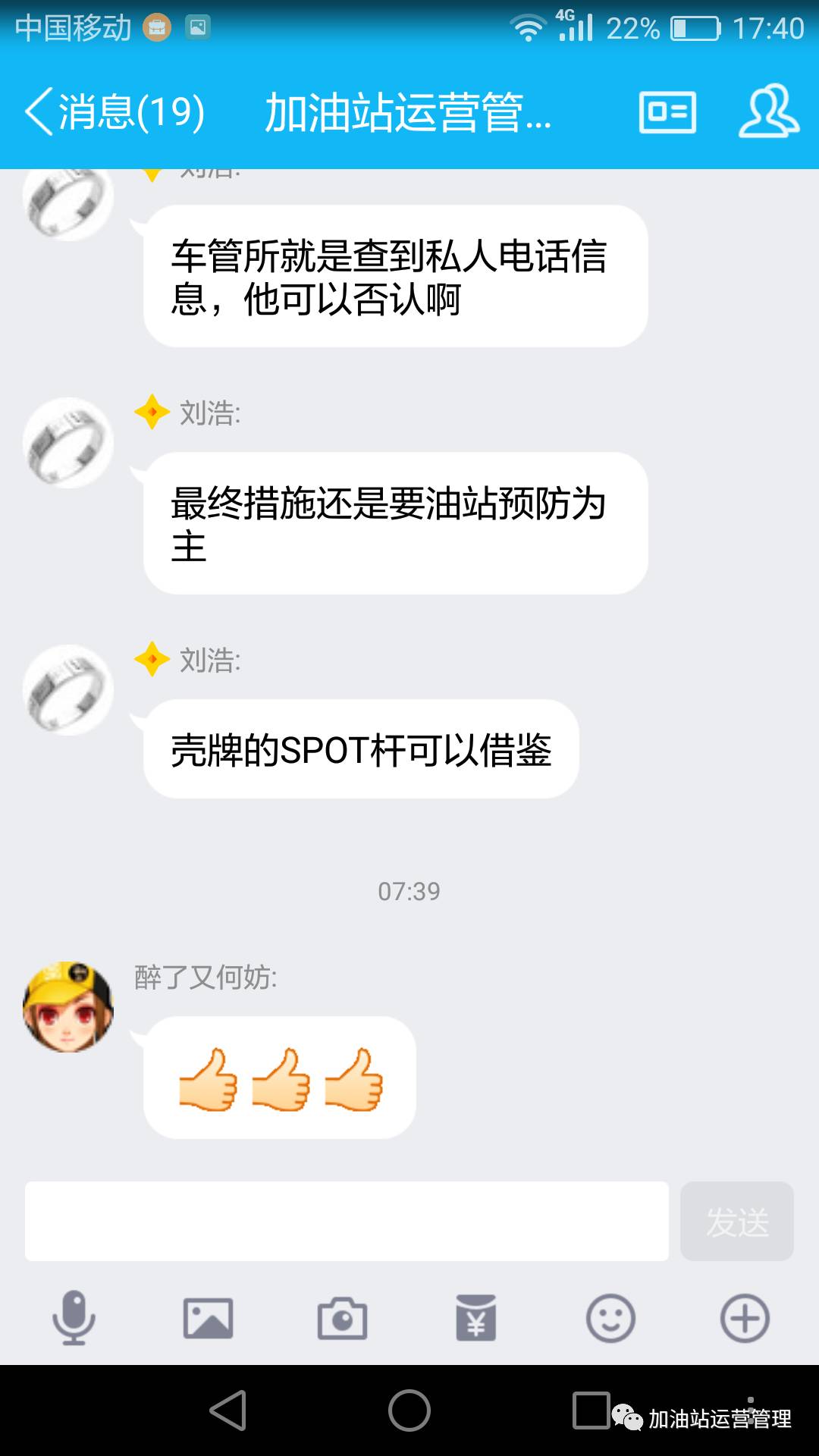Open the emoji smiley face icon

[610, 1321]
